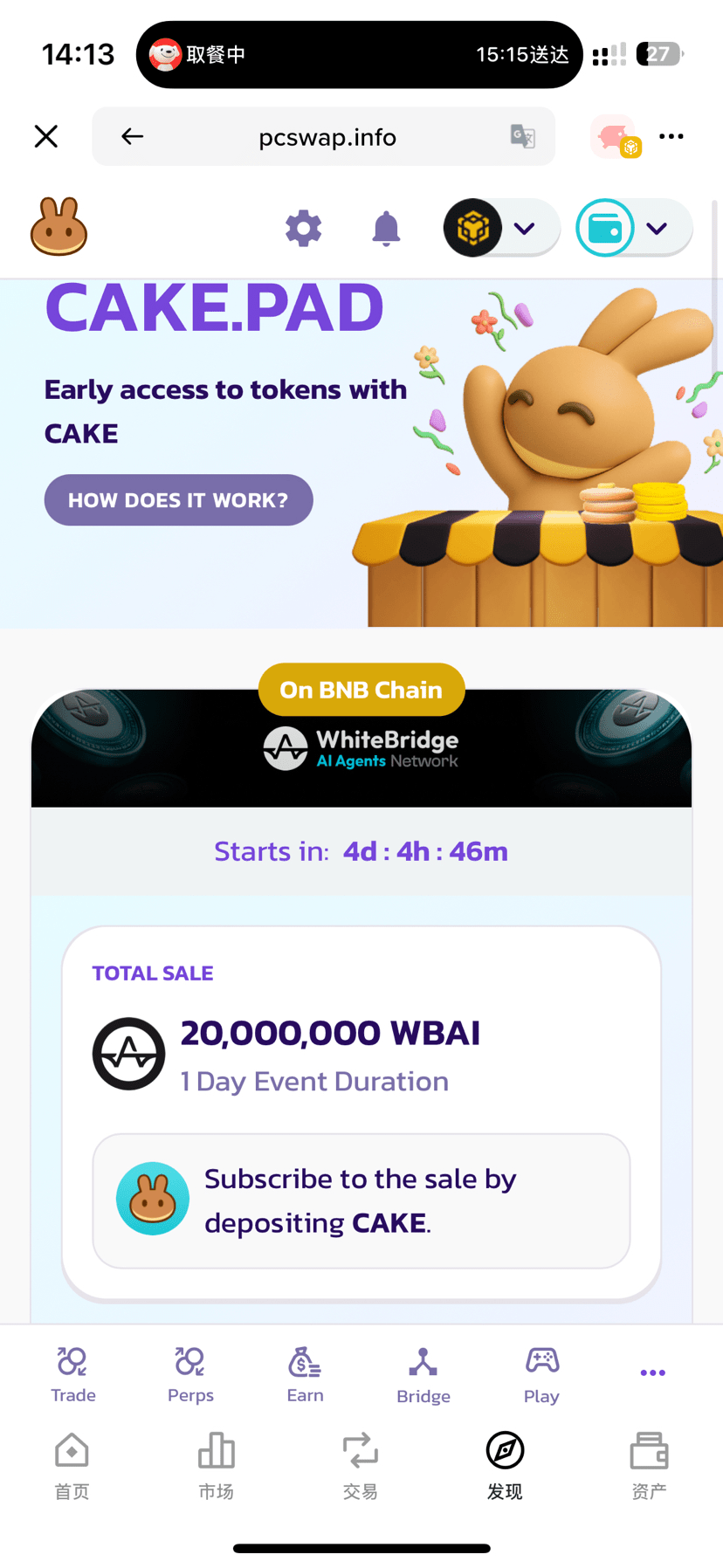Viewport: 723px width, 1568px height.
Task: Open PancakeSwap settings gear
Action: 303,229
